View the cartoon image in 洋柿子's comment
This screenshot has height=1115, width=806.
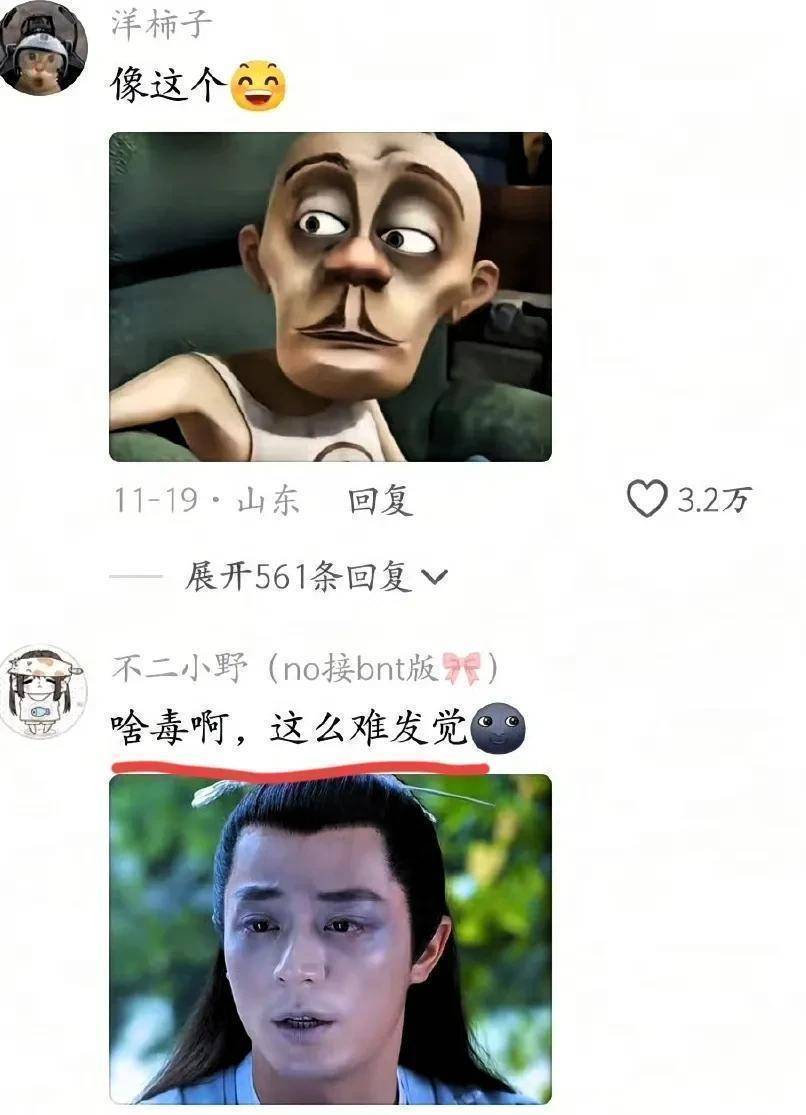point(330,296)
